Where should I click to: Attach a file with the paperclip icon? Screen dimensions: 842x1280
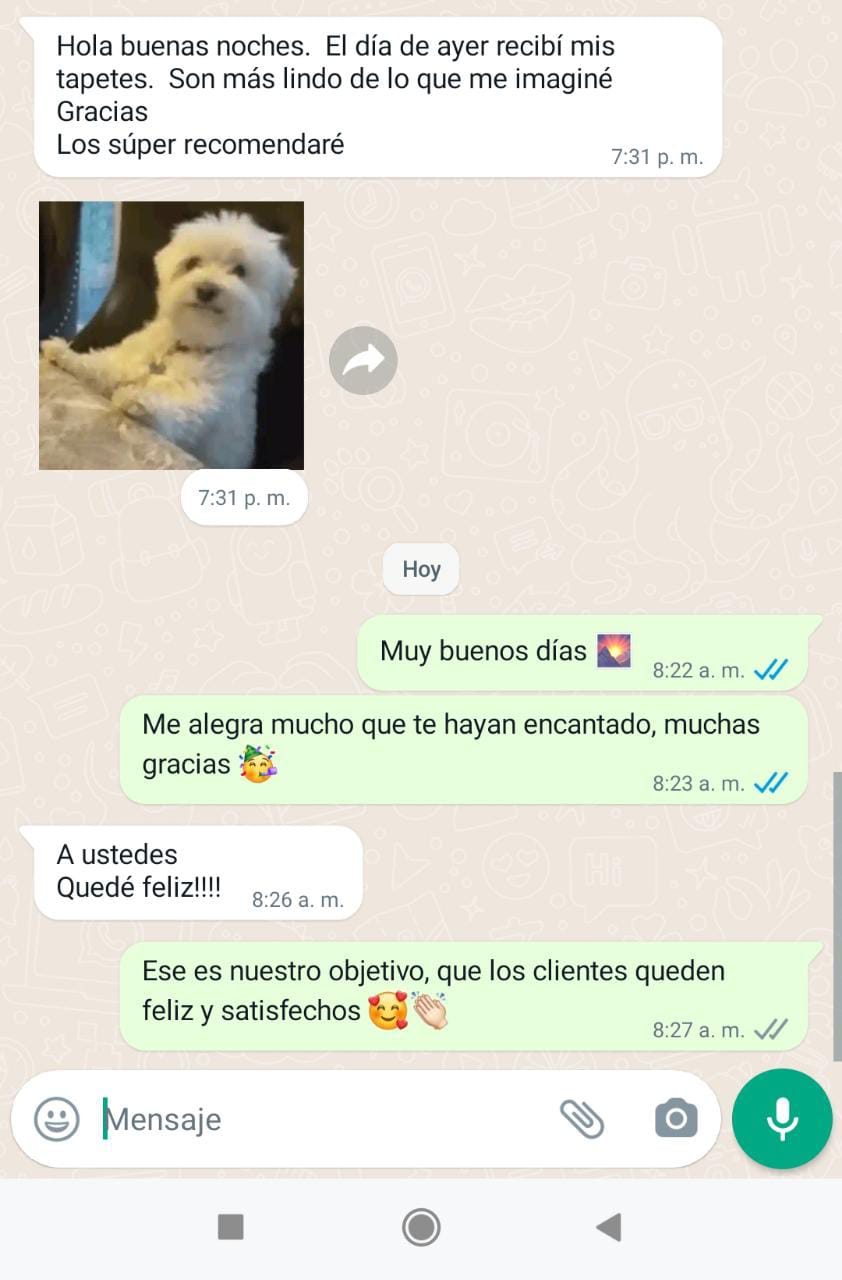coord(582,1119)
